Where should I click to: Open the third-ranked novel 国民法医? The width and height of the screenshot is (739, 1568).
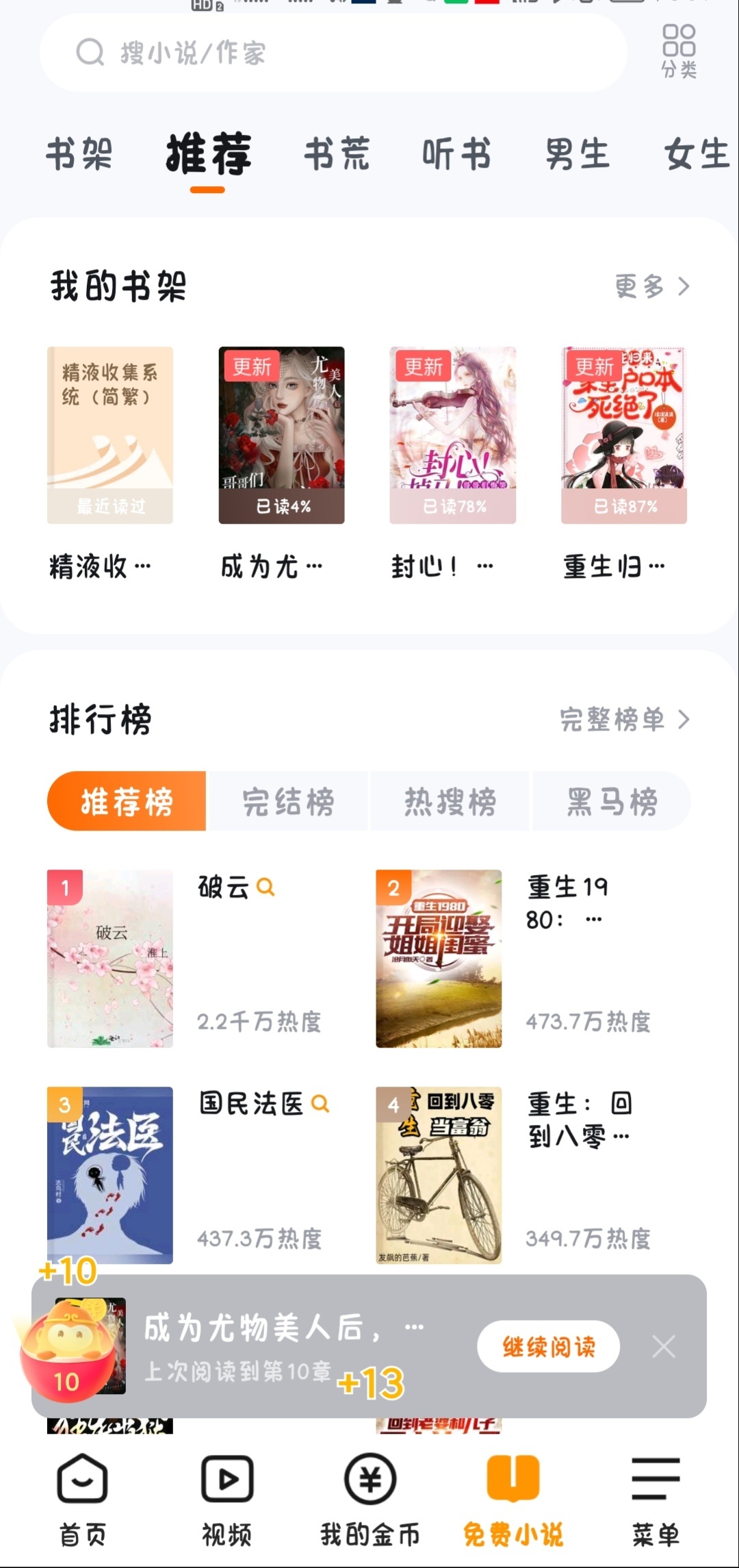click(x=110, y=1174)
